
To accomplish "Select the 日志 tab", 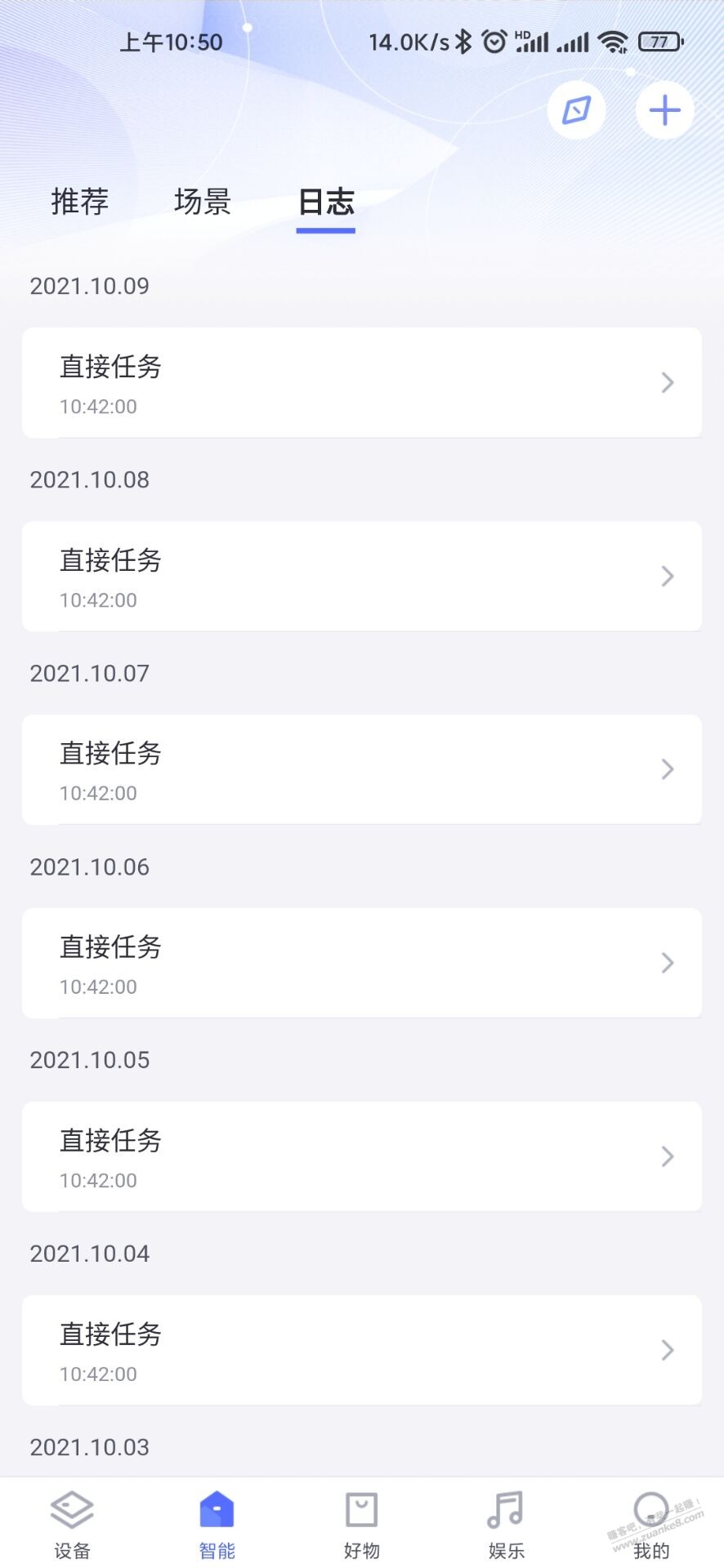I will (326, 202).
